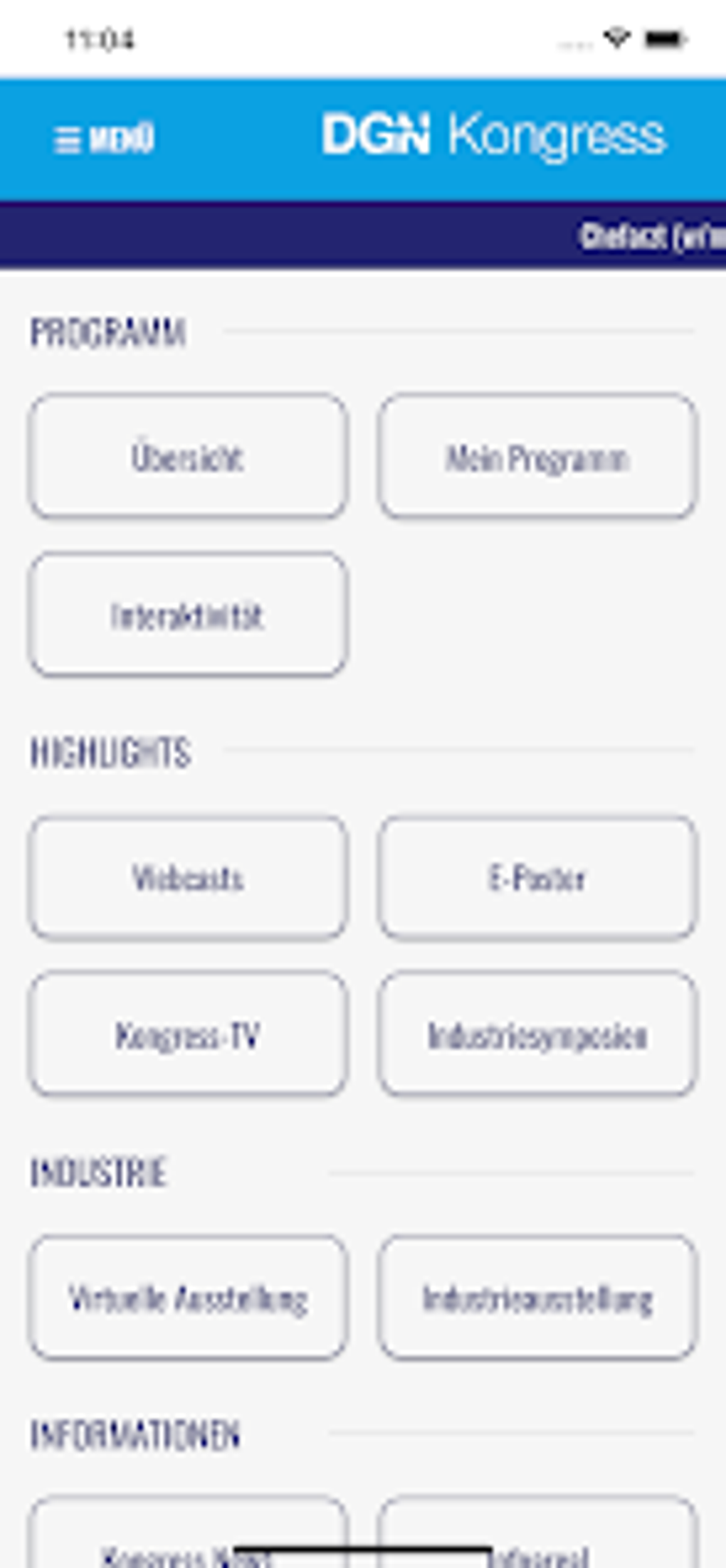Browse the E-Poster section
This screenshot has width=726, height=1568.
click(537, 878)
